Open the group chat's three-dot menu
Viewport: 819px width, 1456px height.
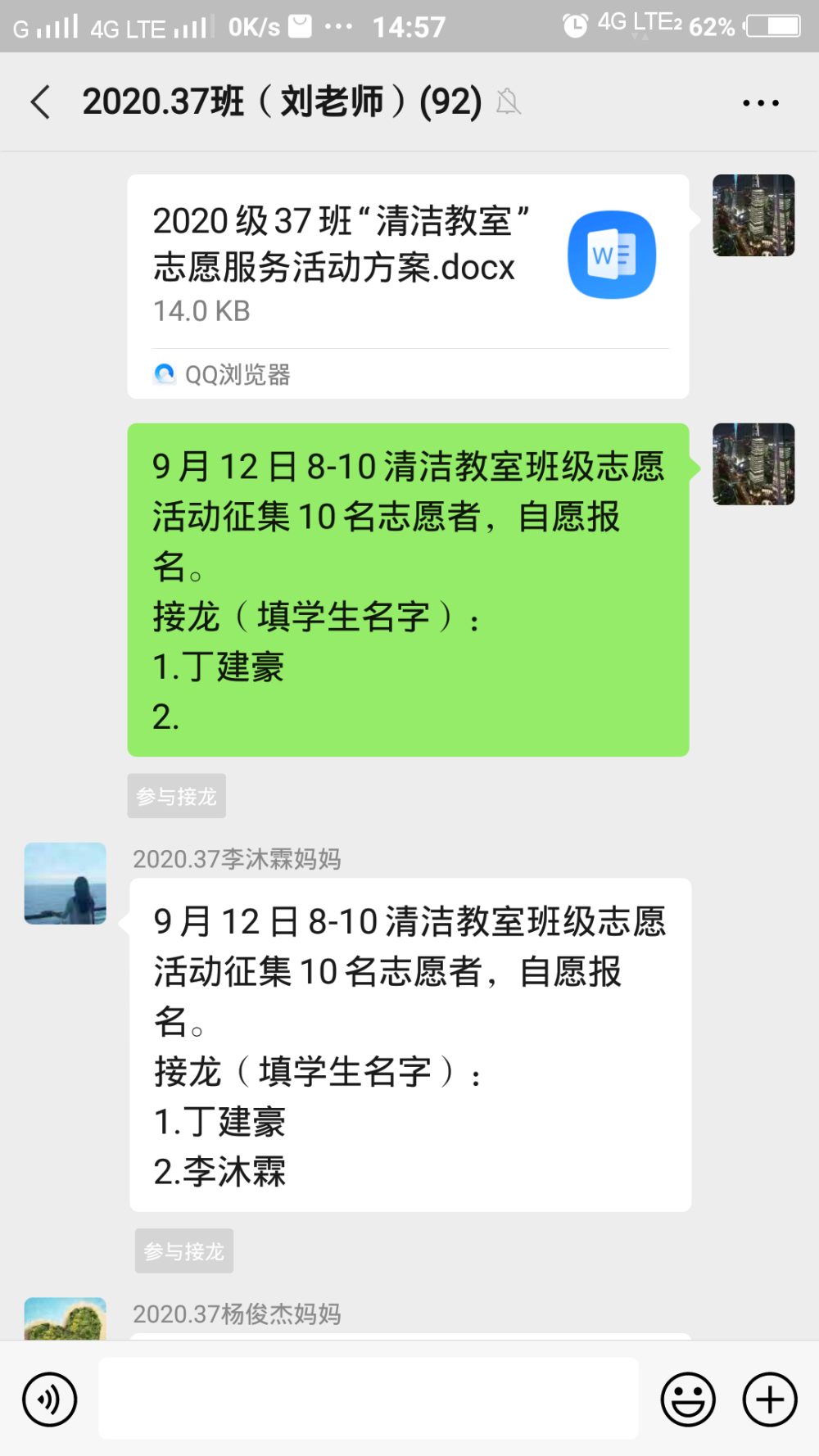(x=760, y=103)
